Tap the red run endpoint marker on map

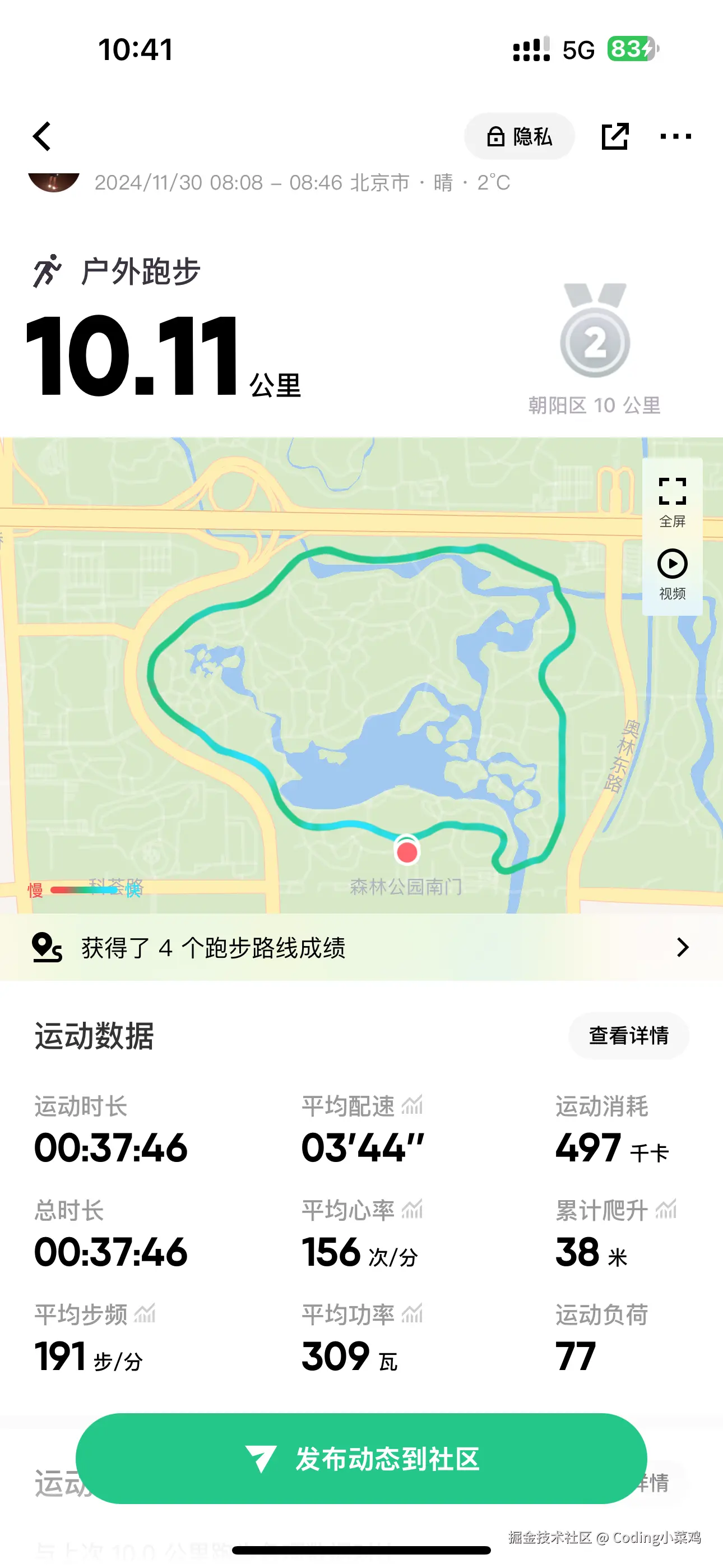(x=409, y=851)
